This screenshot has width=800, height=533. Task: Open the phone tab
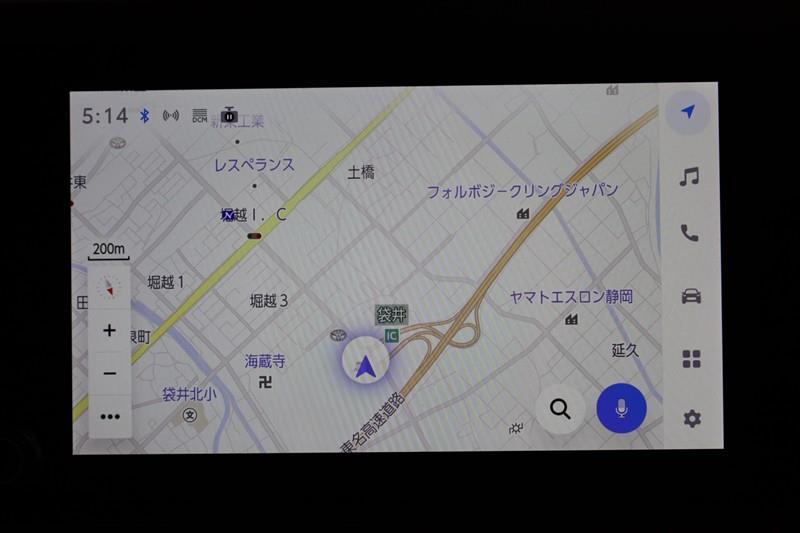[689, 234]
